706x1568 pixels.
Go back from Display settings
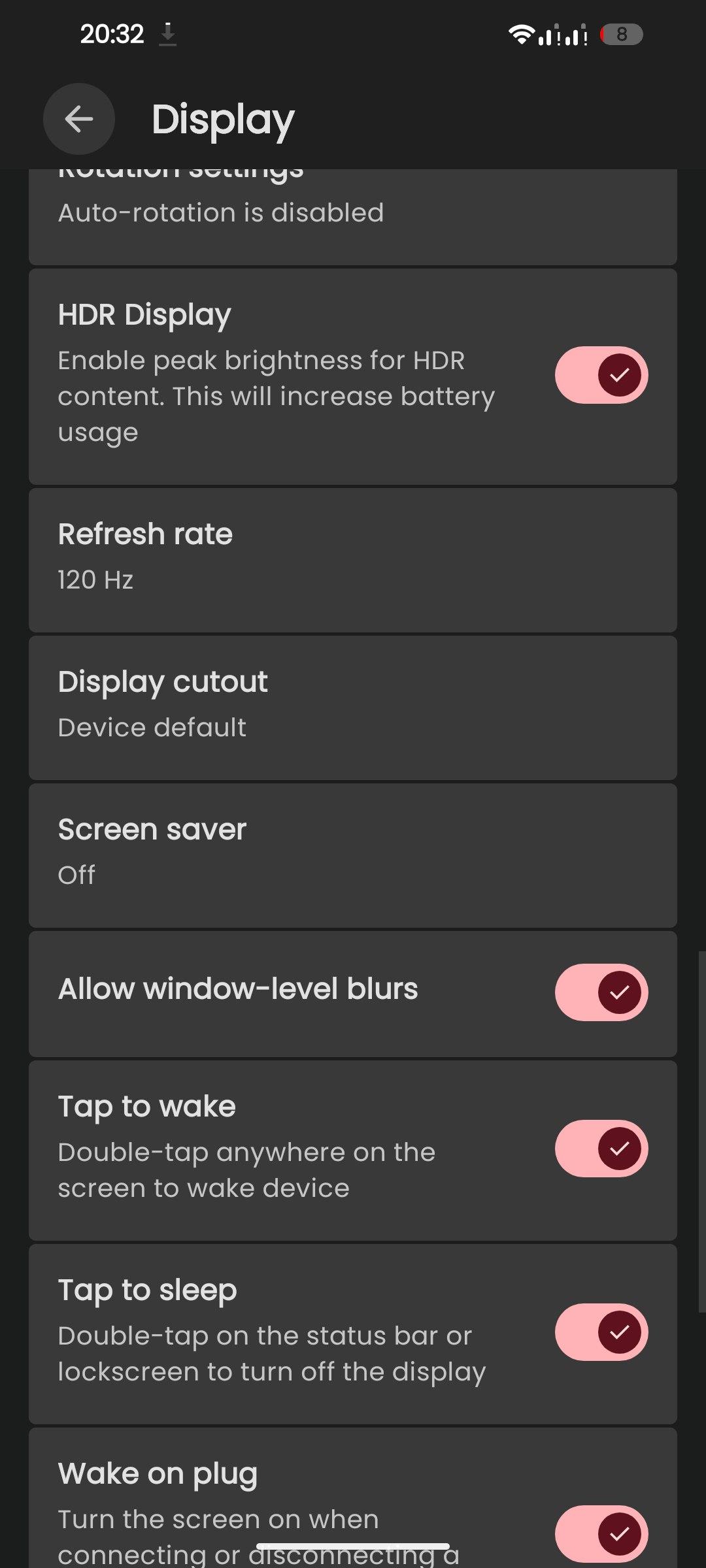click(78, 119)
